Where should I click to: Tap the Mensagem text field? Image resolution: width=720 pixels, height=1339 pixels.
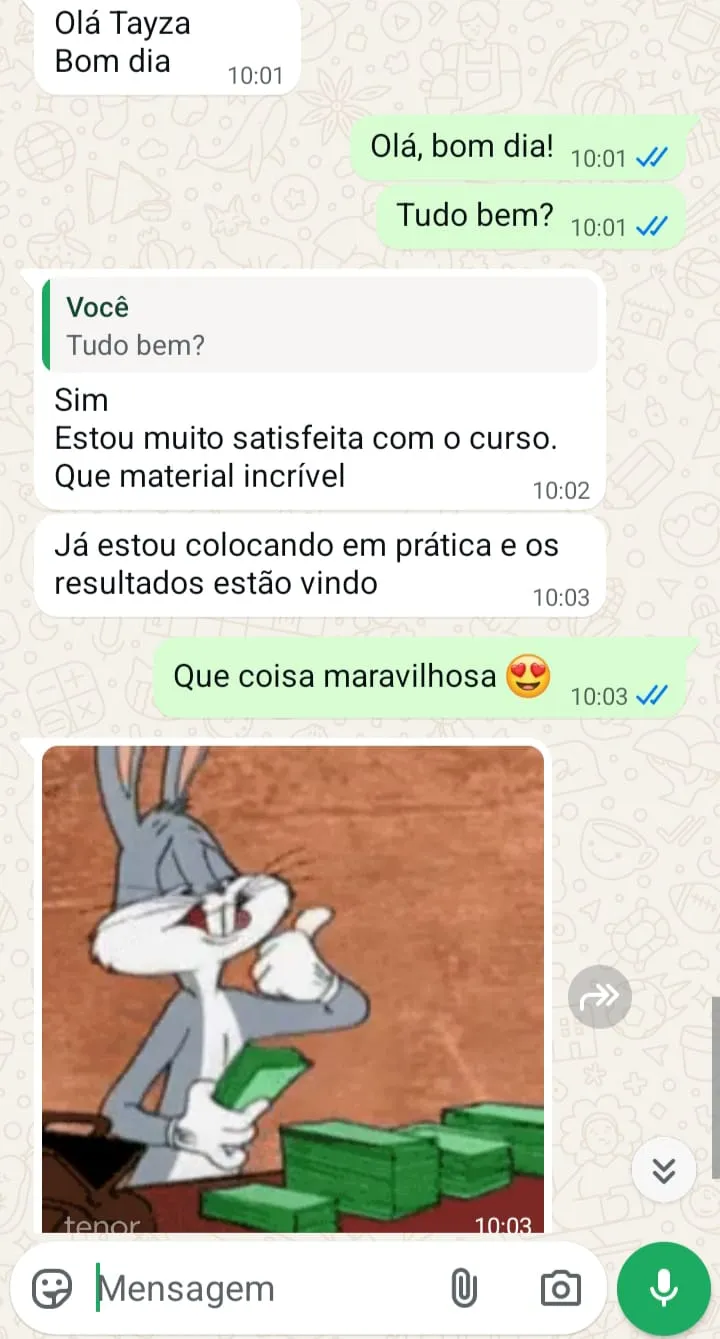(x=260, y=1289)
